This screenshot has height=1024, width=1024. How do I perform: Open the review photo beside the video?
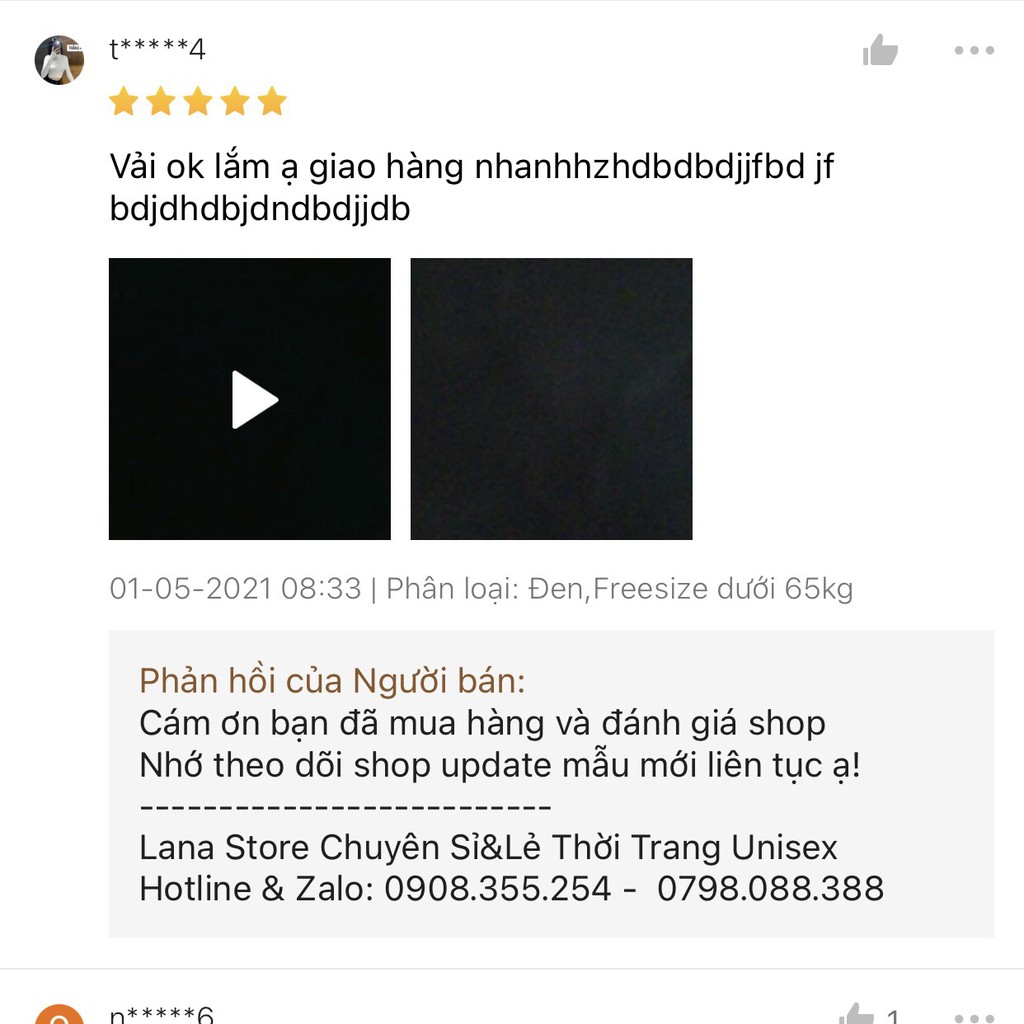[x=551, y=399]
